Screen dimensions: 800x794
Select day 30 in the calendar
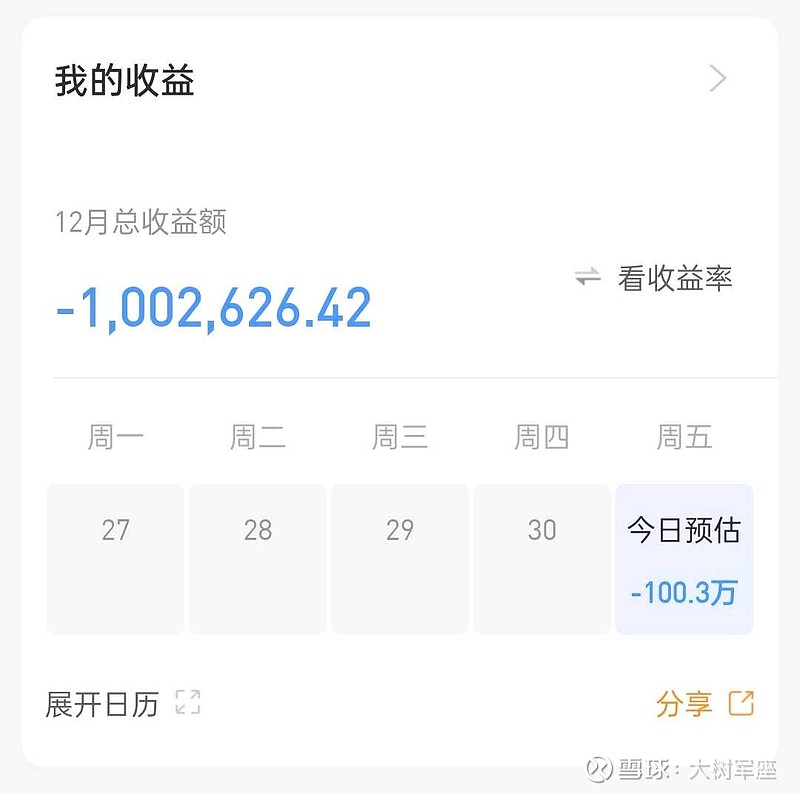[542, 559]
